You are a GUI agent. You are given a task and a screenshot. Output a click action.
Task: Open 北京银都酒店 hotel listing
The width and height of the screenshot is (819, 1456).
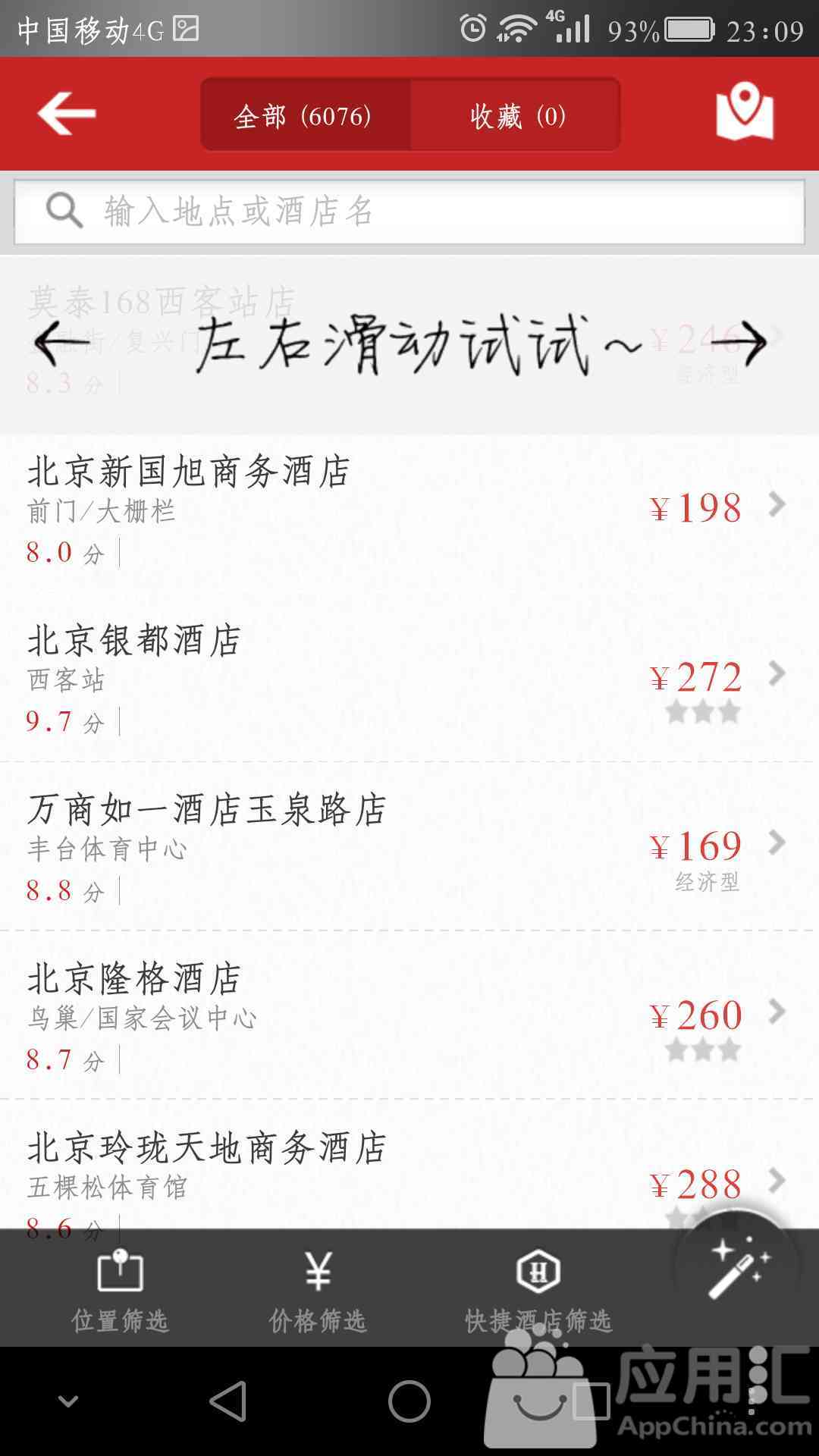409,677
